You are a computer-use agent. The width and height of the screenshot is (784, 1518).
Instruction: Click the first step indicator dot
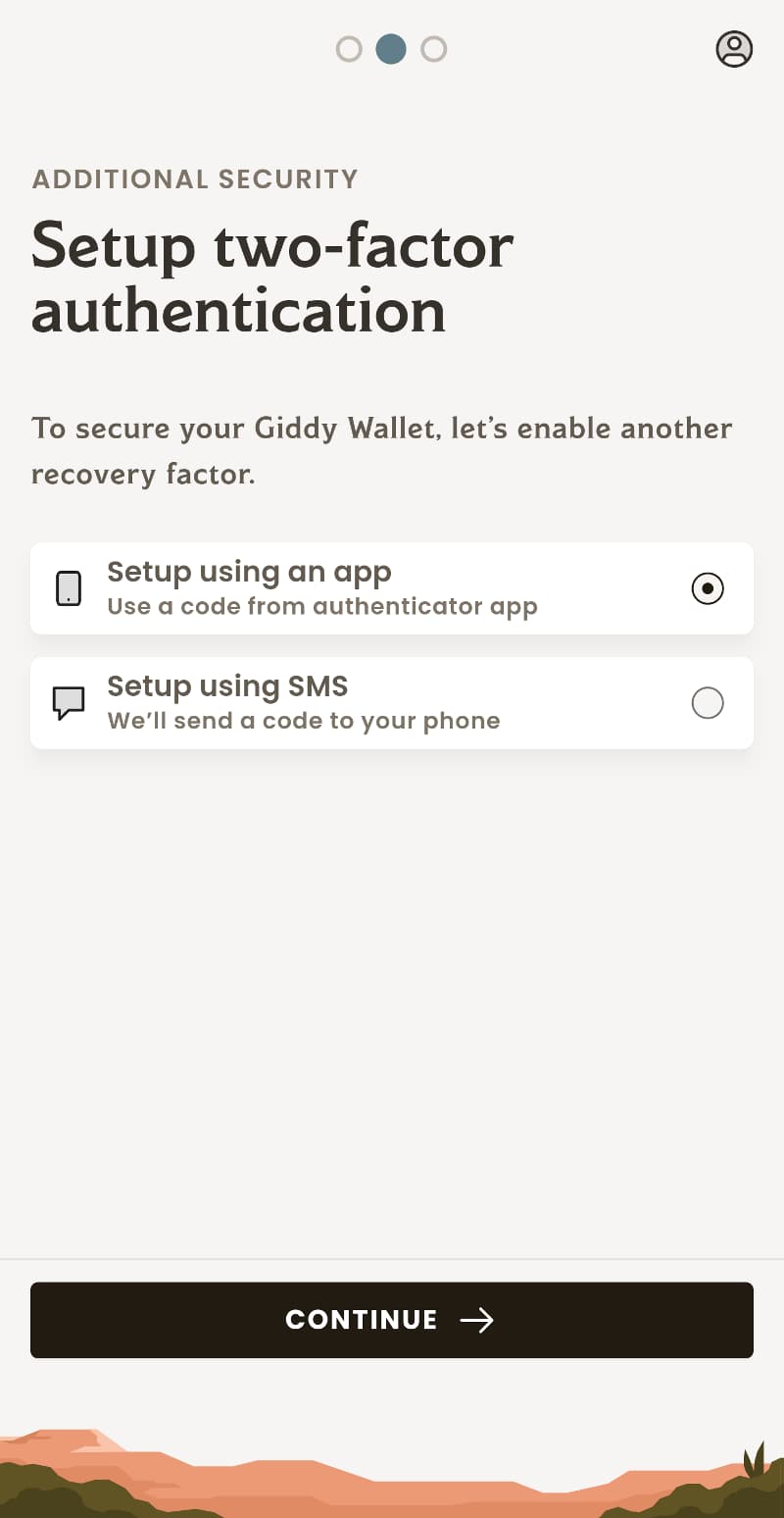pyautogui.click(x=349, y=49)
